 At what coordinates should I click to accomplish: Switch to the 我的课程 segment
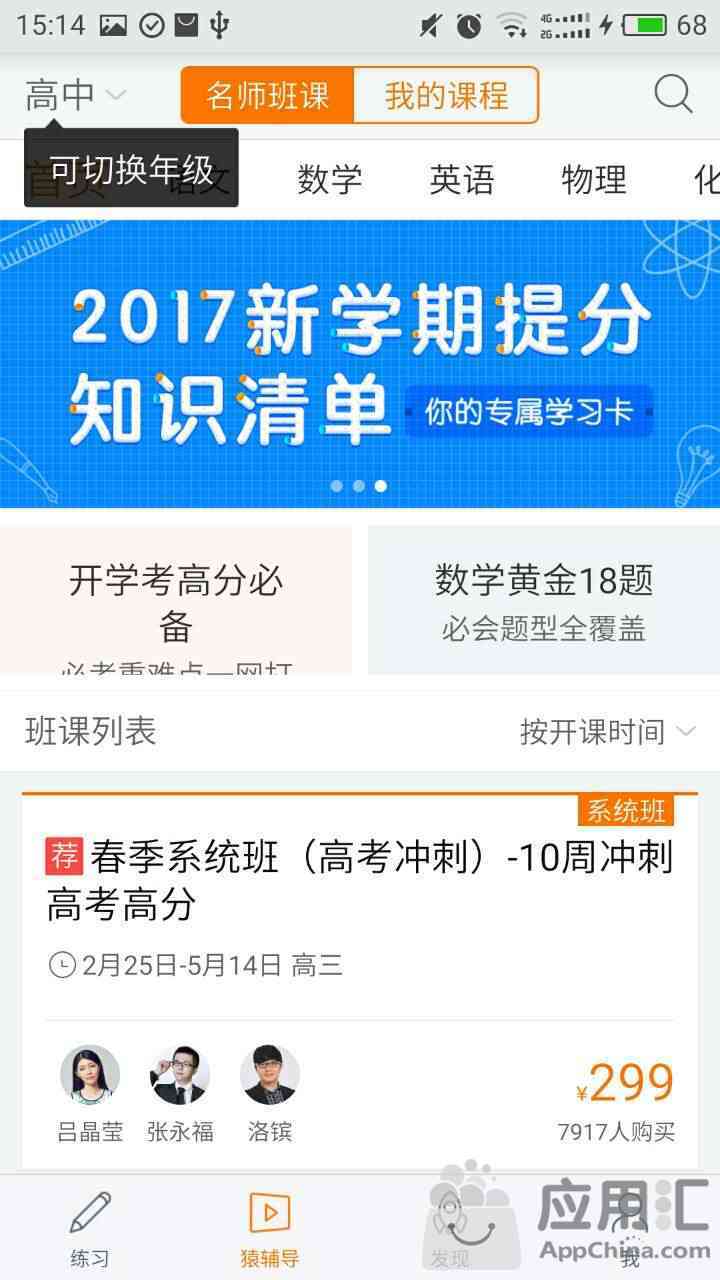[x=446, y=95]
